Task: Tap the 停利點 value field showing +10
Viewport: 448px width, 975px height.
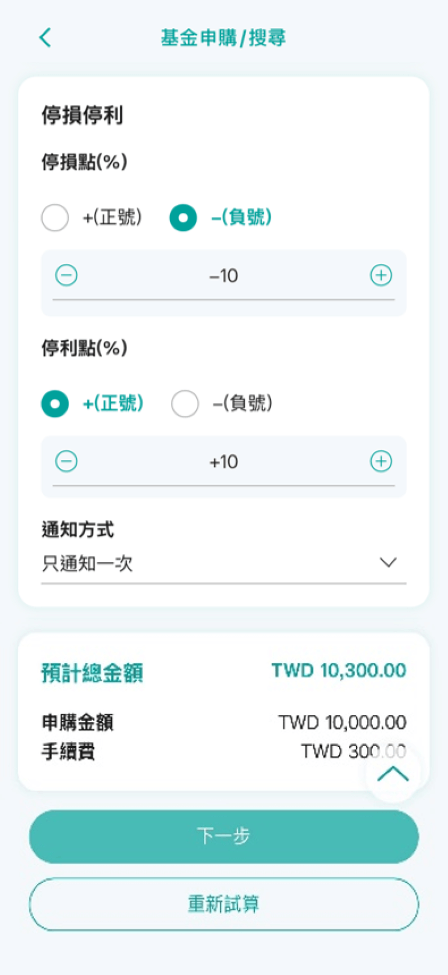Action: (x=224, y=462)
